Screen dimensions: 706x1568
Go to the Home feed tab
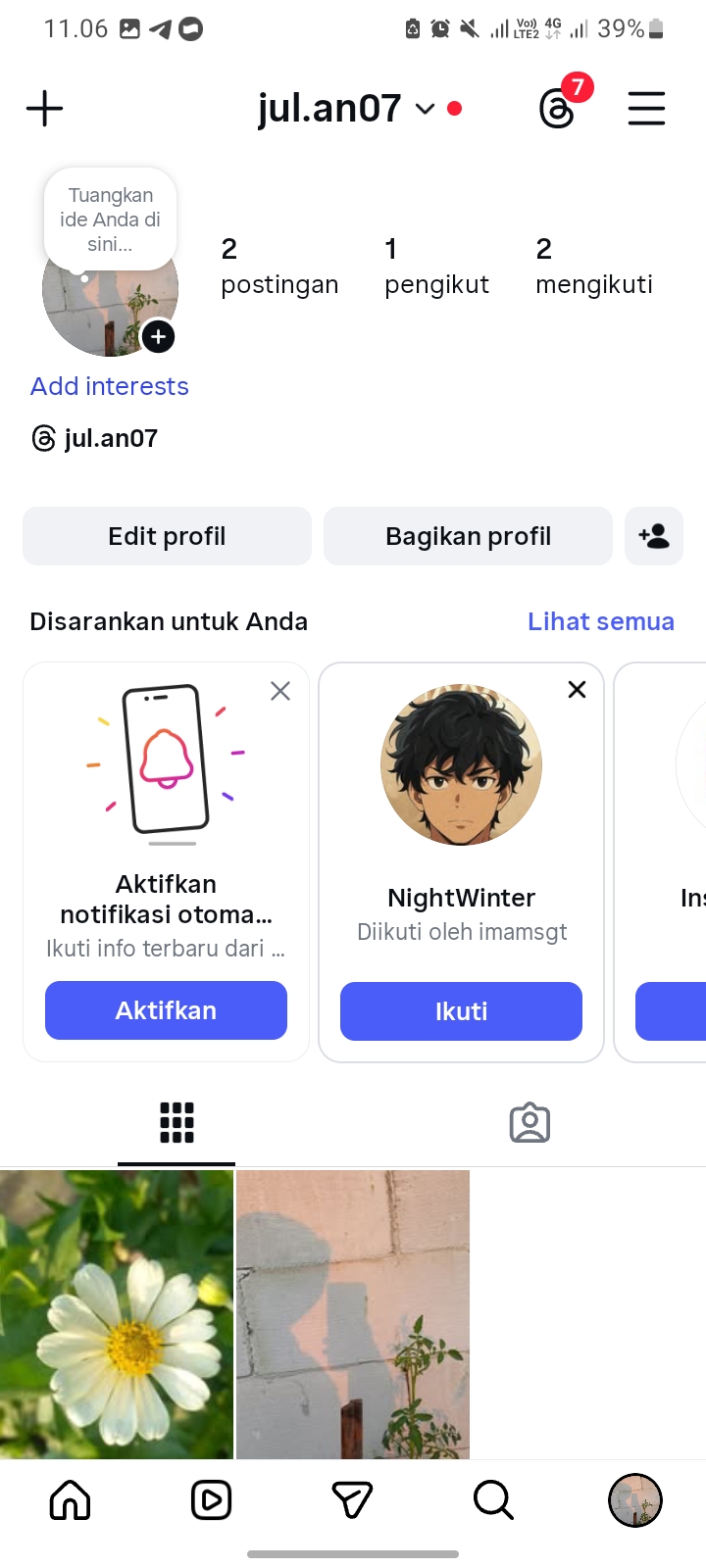pyautogui.click(x=70, y=1499)
